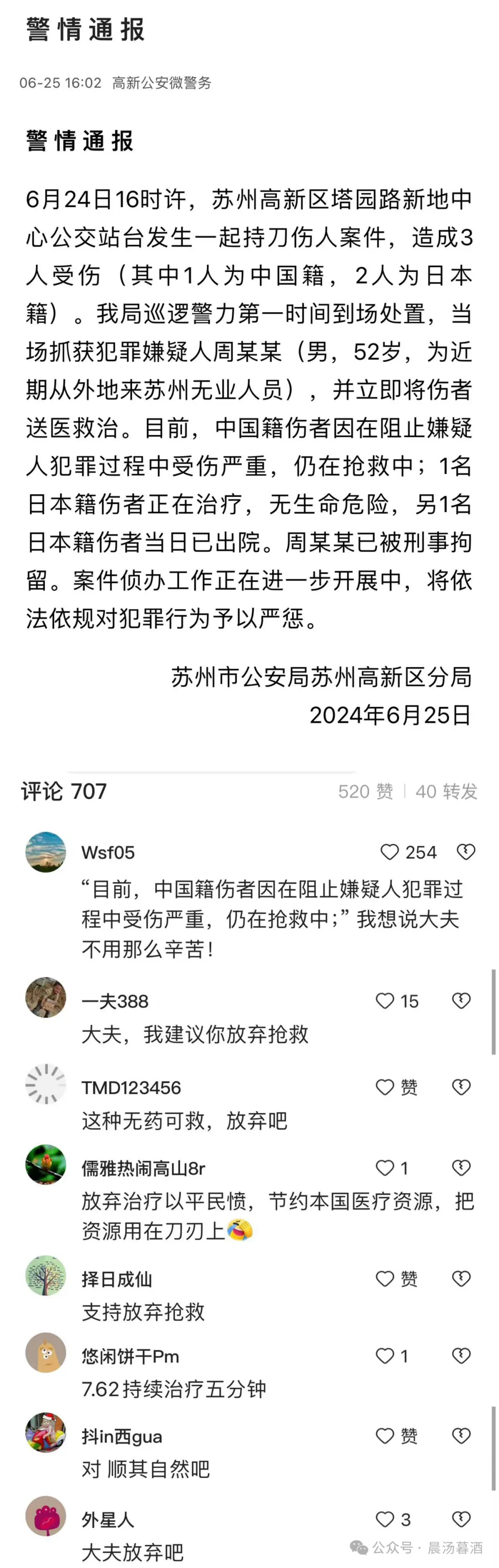This screenshot has height=1568, width=499.
Task: Dislike the comment from 儒雅热闹高山8r
Action: point(461,1168)
